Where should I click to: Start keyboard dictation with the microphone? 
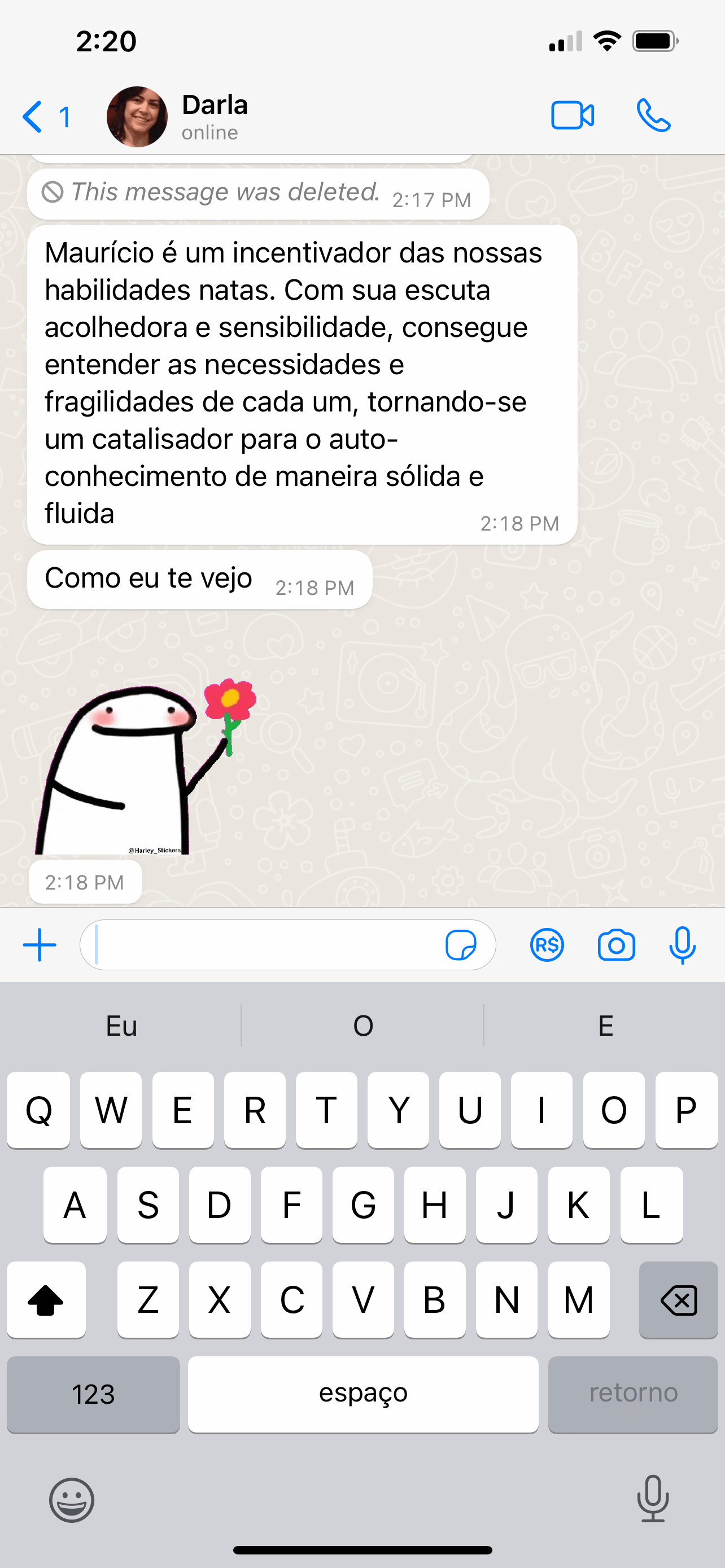tap(653, 1498)
